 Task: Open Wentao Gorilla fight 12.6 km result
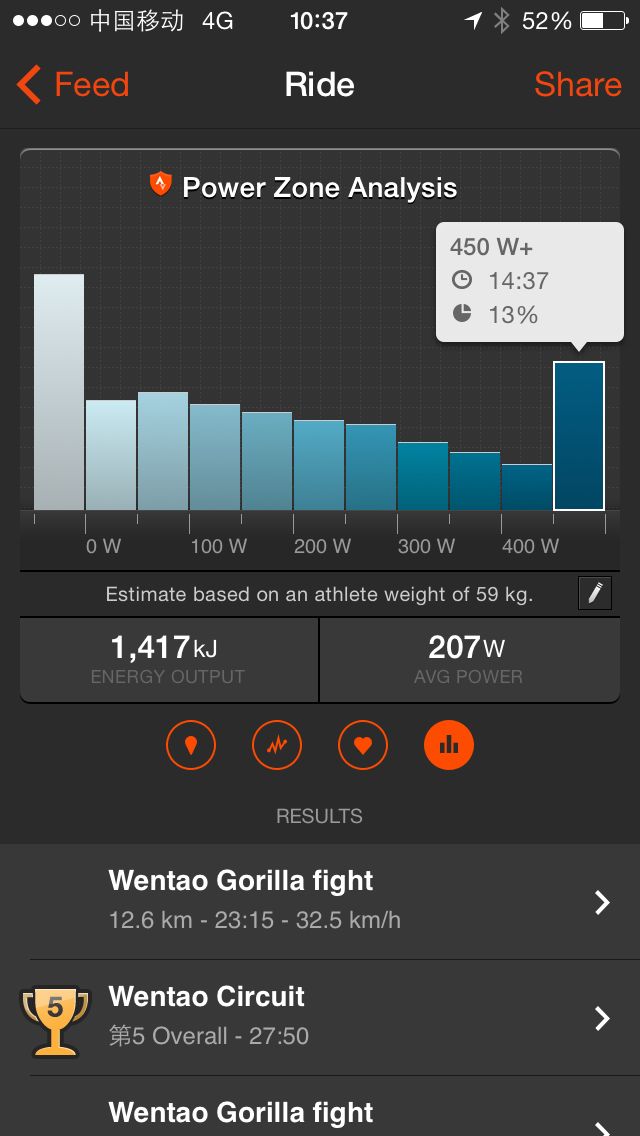(320, 902)
